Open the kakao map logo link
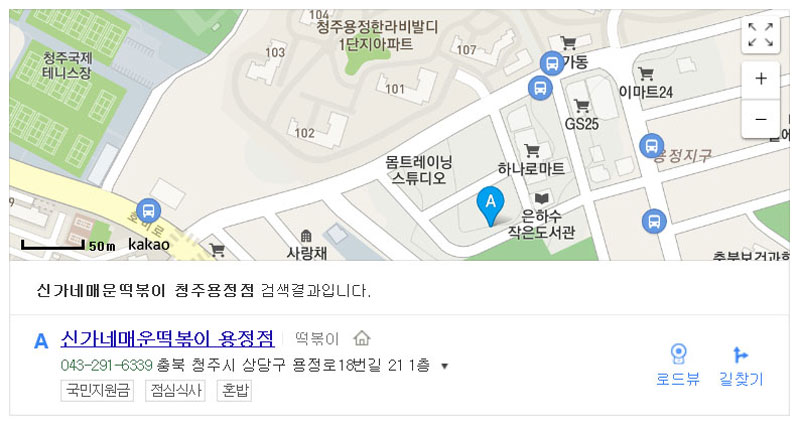Viewport: 800px width, 428px height. [149, 243]
